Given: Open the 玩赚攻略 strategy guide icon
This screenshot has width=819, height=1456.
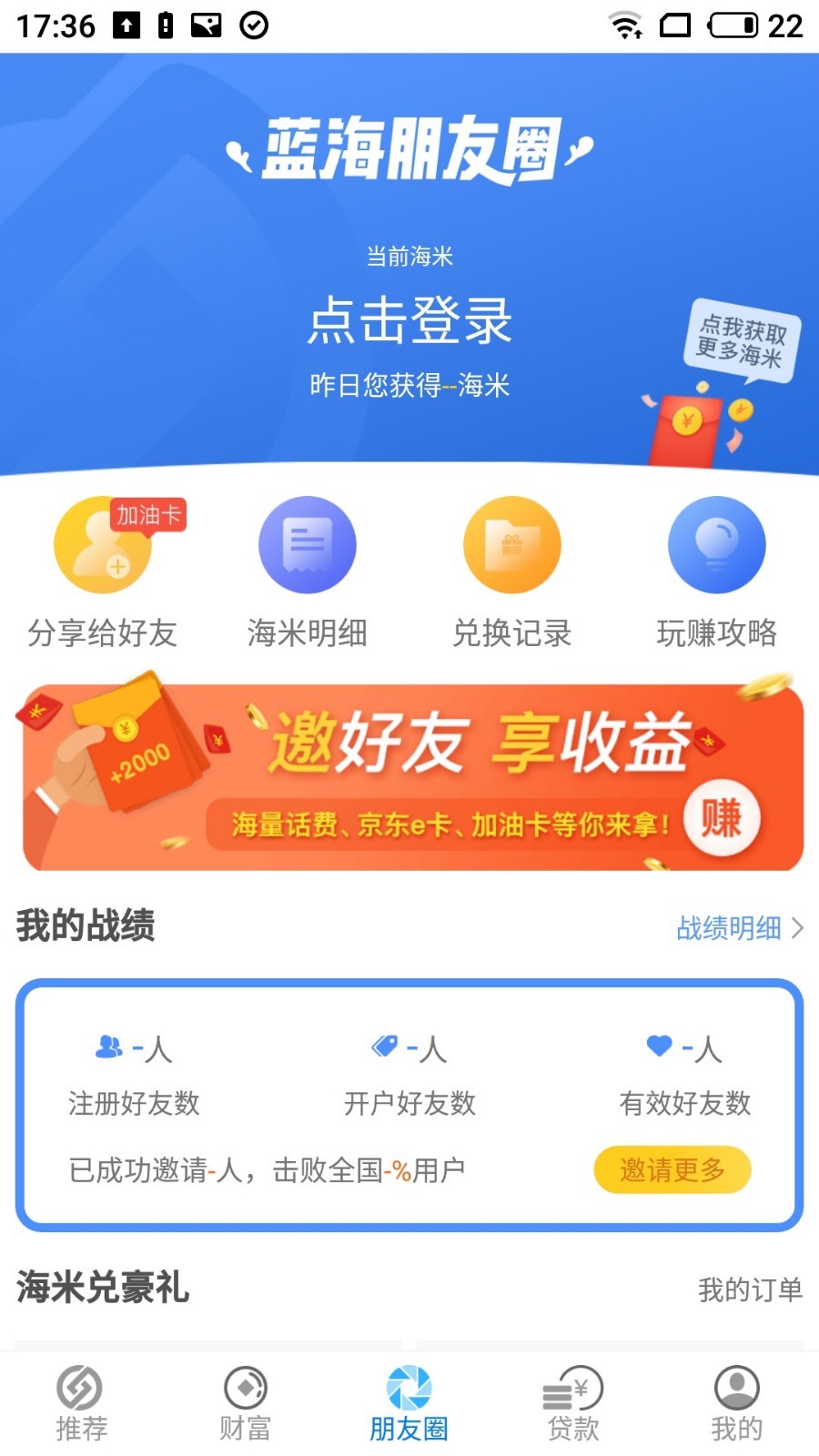Looking at the screenshot, I should point(716,544).
